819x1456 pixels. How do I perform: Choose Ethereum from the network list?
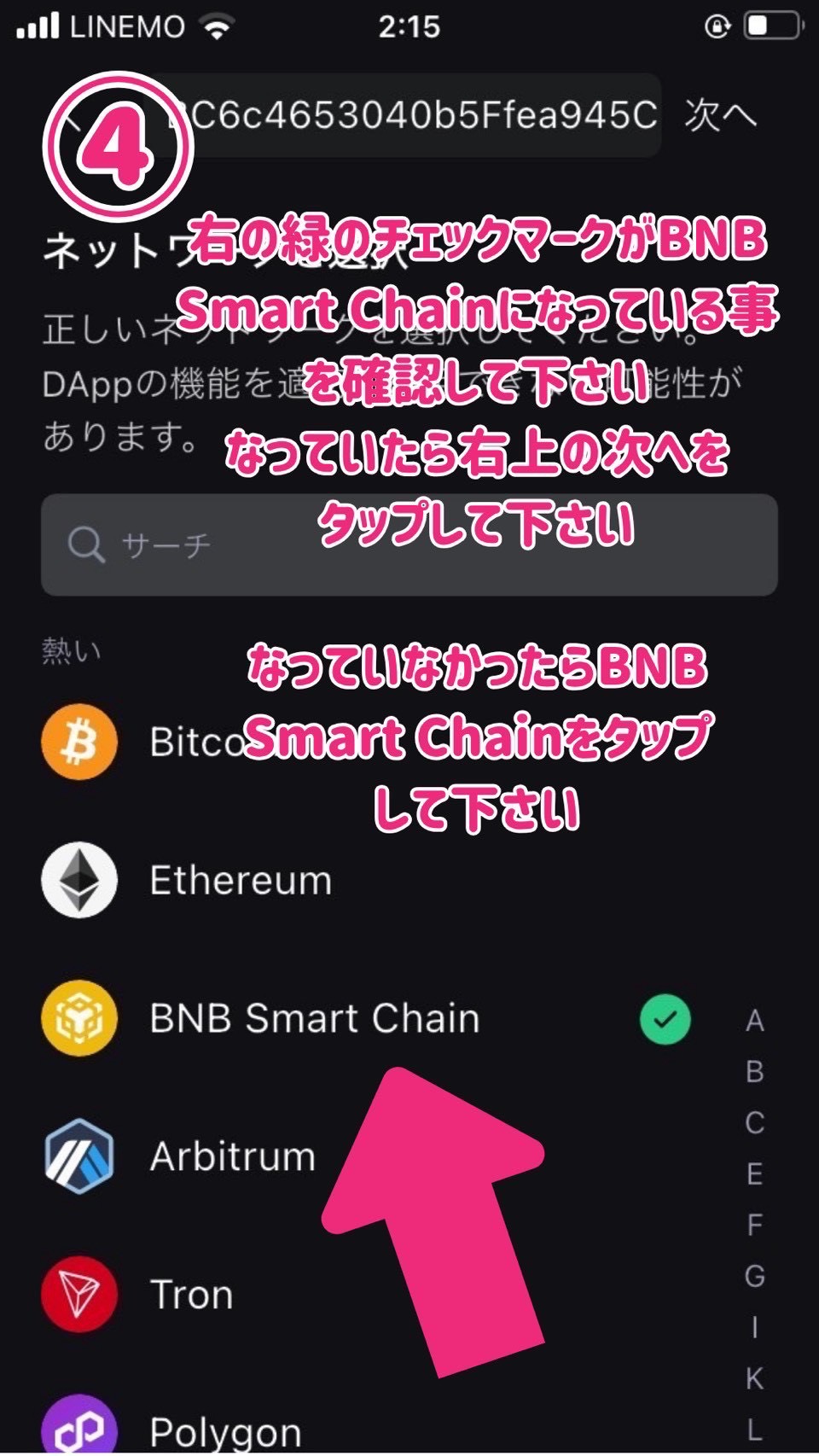(241, 881)
